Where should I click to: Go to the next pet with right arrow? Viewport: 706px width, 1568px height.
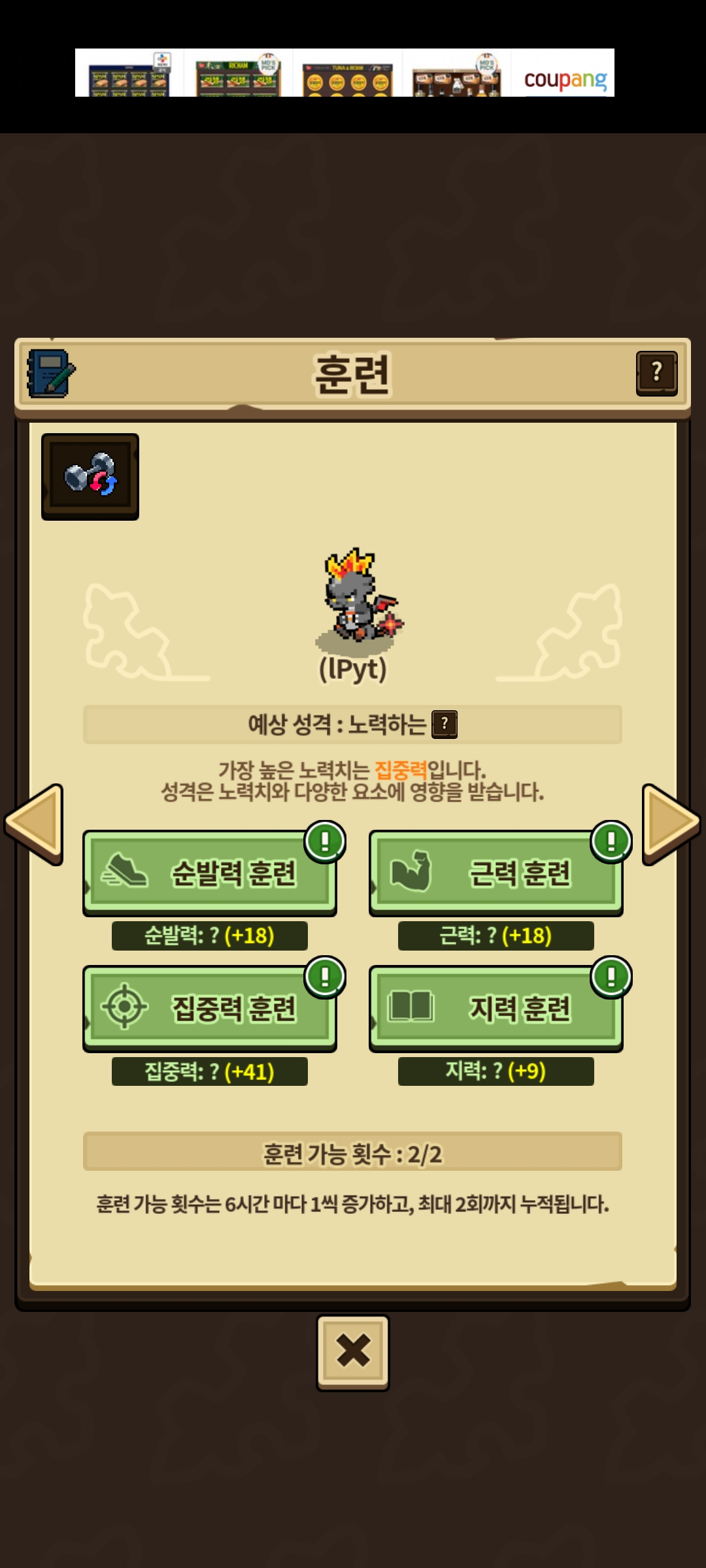[x=671, y=825]
